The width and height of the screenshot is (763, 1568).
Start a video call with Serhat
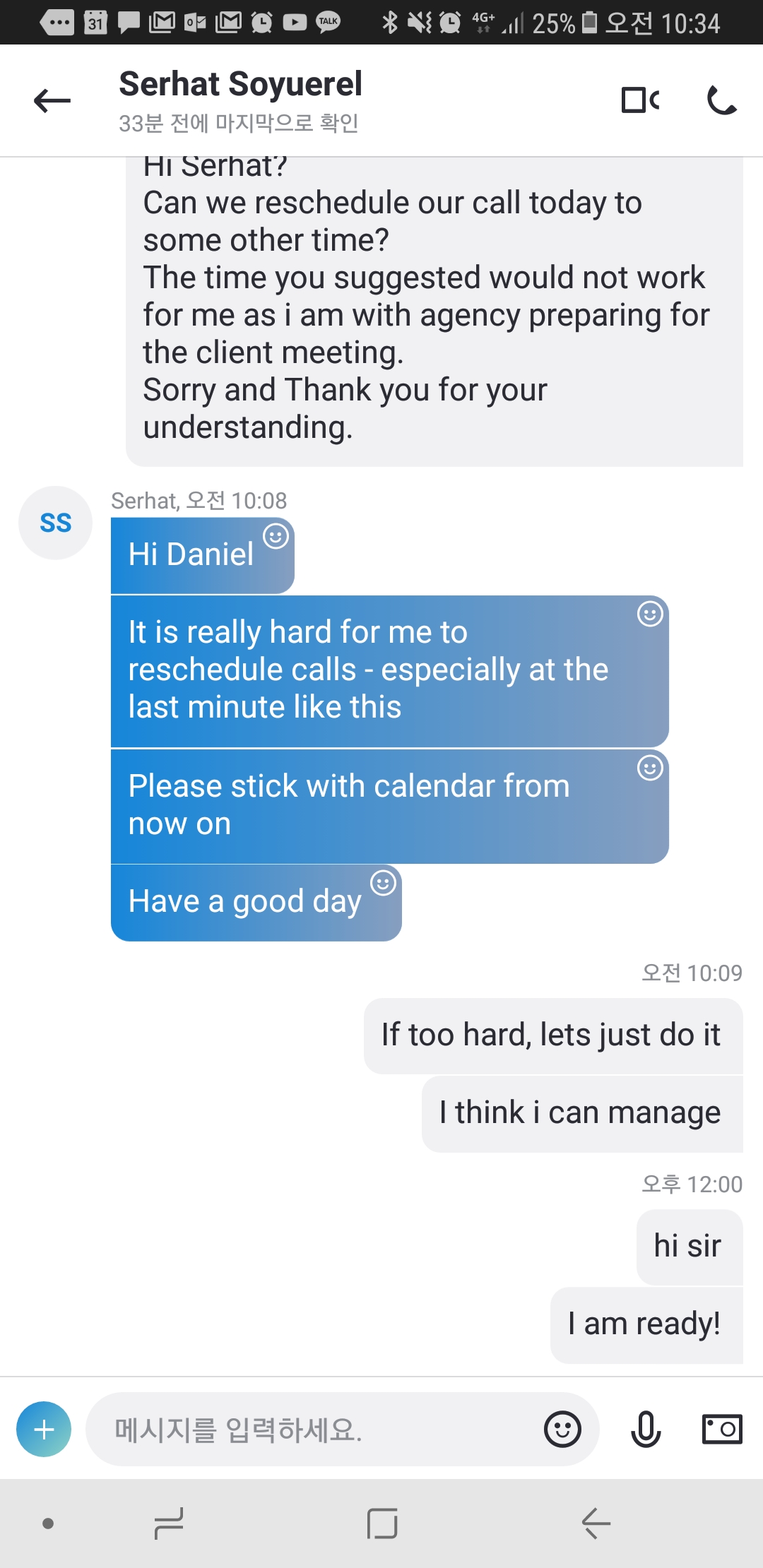click(x=640, y=100)
